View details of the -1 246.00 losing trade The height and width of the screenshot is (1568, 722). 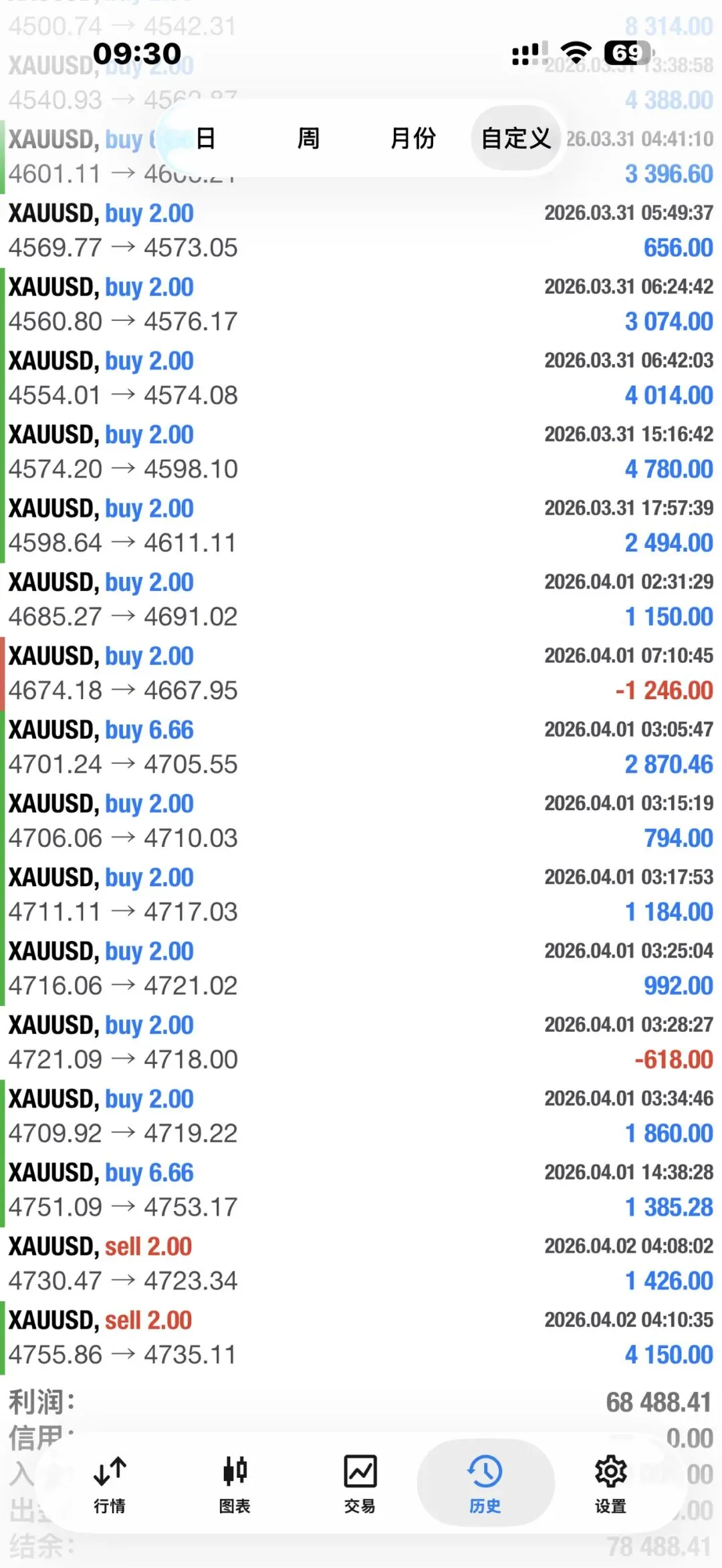[x=361, y=673]
